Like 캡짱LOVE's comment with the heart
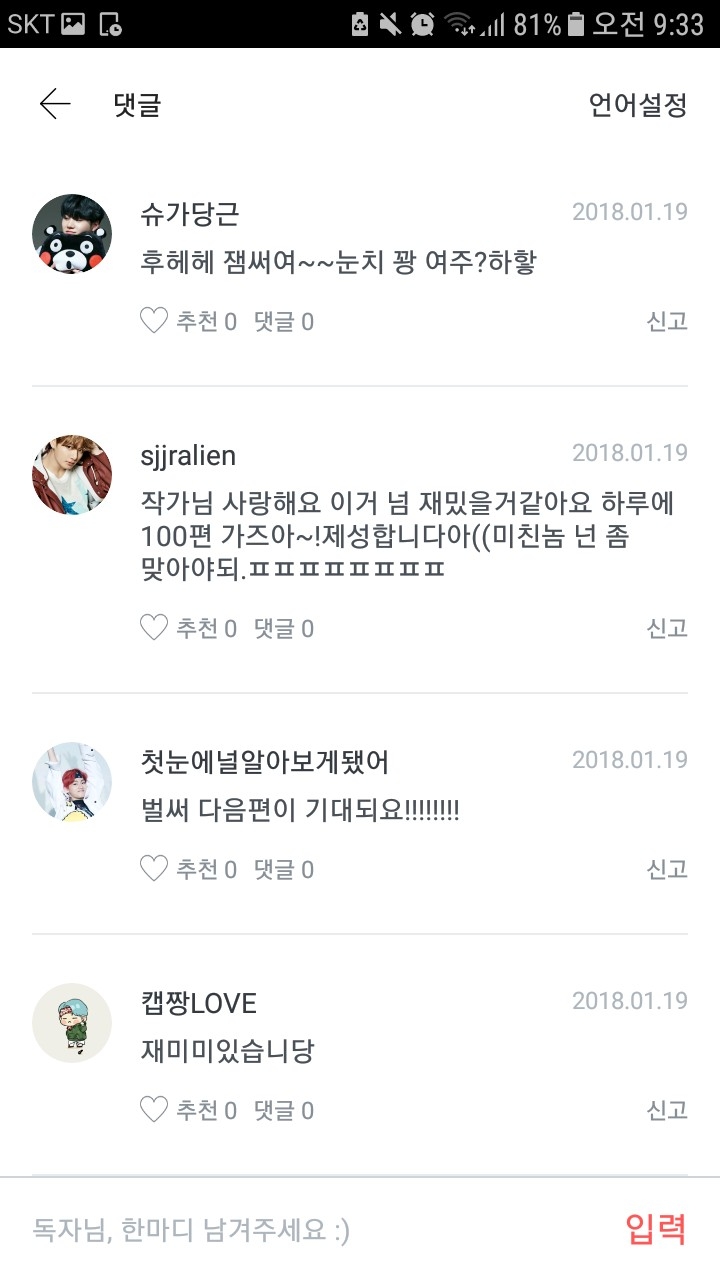Image resolution: width=720 pixels, height=1280 pixels. pyautogui.click(x=154, y=1110)
